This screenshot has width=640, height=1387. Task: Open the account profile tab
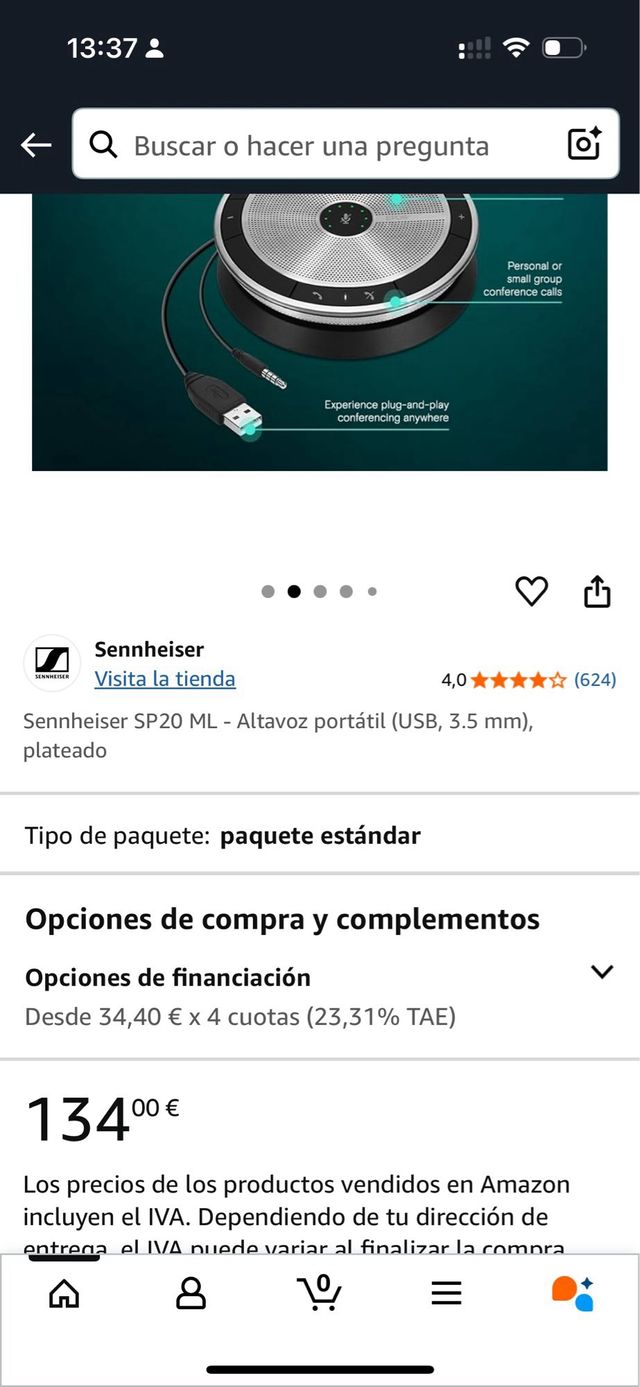(x=191, y=1293)
